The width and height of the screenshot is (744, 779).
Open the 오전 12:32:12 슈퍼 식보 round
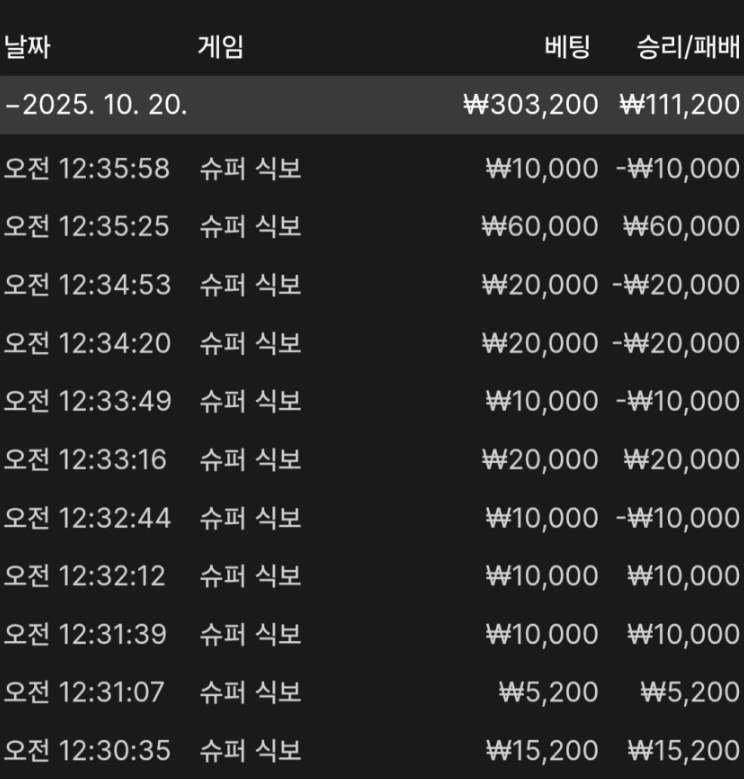250,576
